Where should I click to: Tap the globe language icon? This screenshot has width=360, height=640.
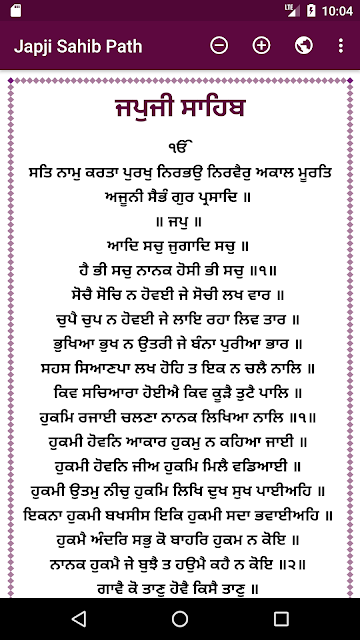click(304, 45)
